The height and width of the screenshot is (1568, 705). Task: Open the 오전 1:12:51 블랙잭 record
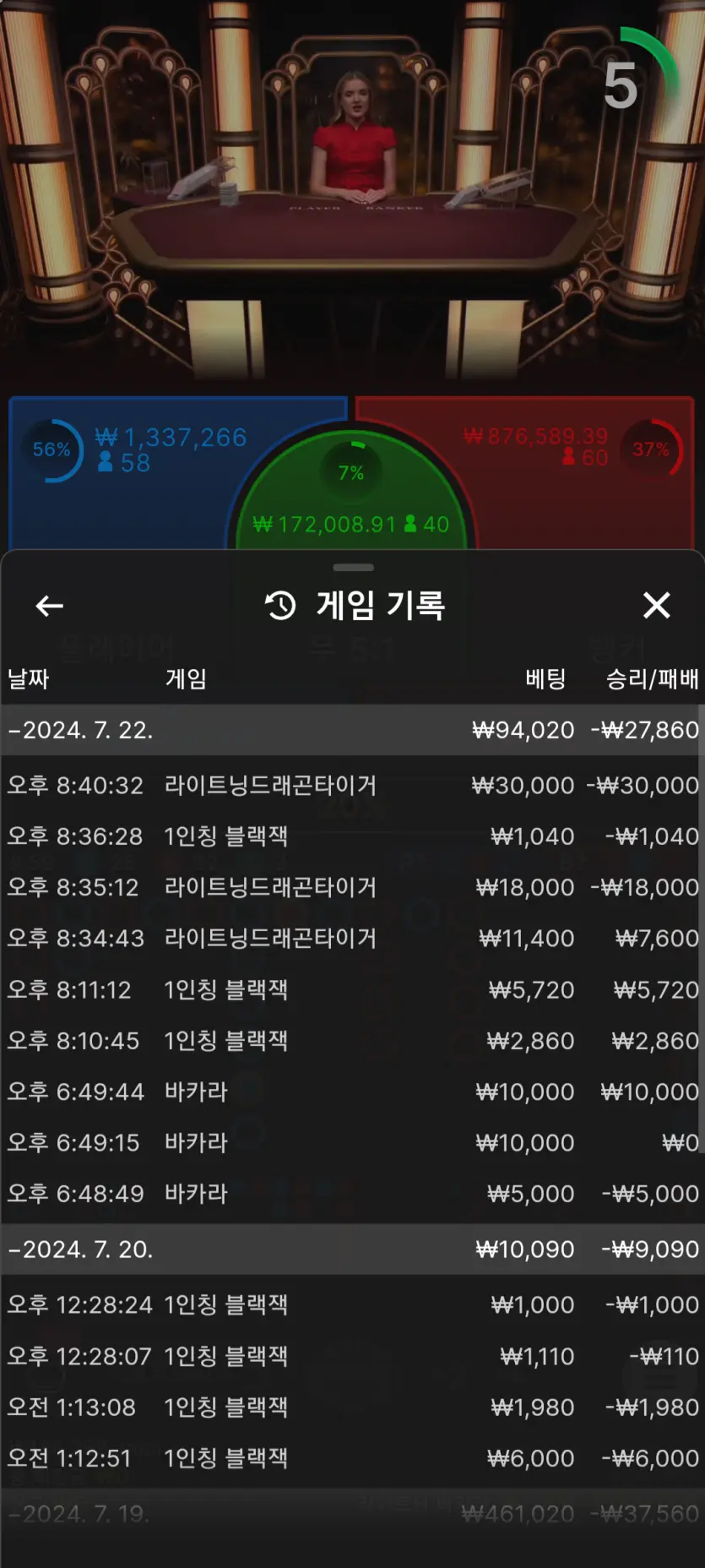(x=353, y=1458)
